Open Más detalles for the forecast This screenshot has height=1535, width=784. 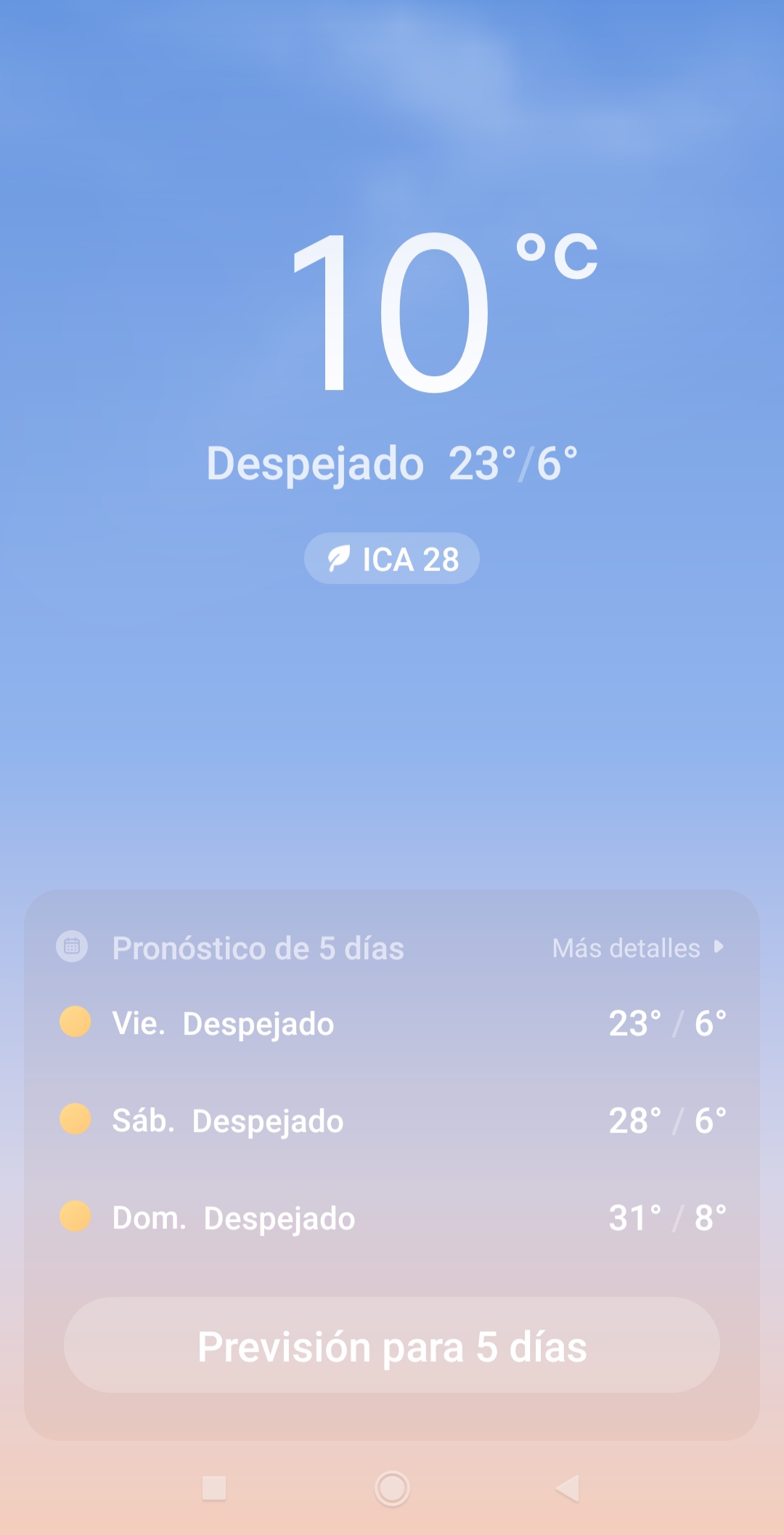click(638, 948)
